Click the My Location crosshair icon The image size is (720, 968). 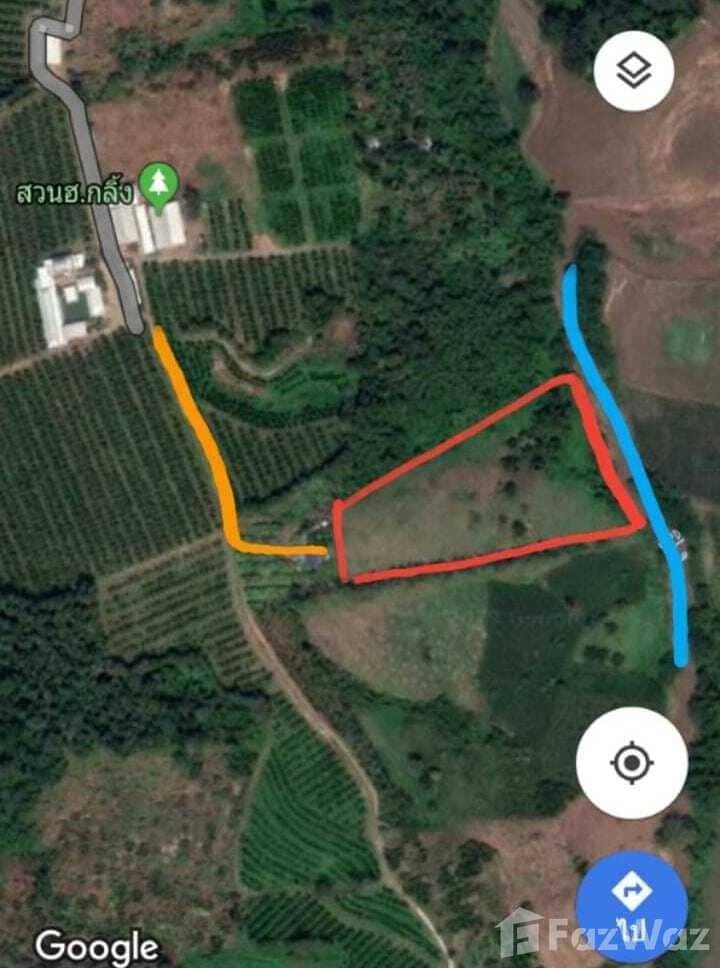click(x=633, y=765)
